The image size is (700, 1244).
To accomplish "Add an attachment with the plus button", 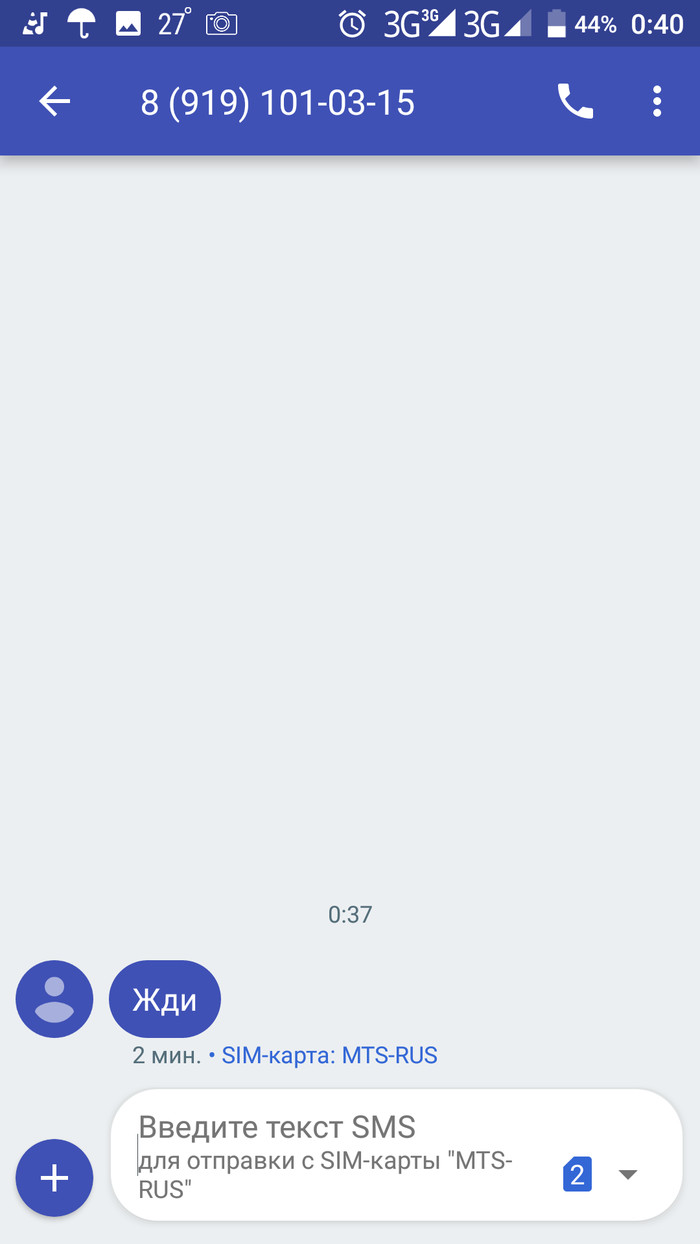I will 54,1178.
